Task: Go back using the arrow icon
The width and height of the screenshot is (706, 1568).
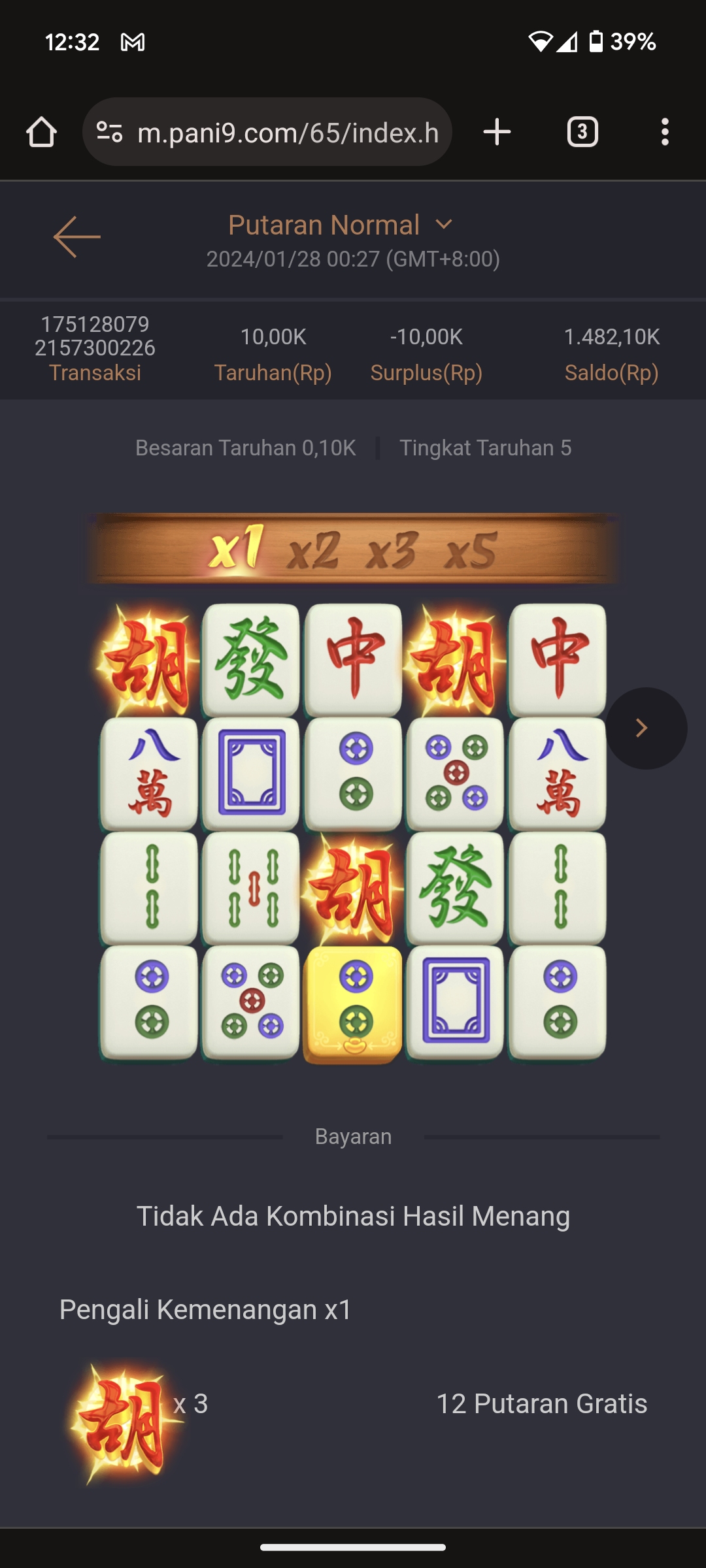Action: 76,237
